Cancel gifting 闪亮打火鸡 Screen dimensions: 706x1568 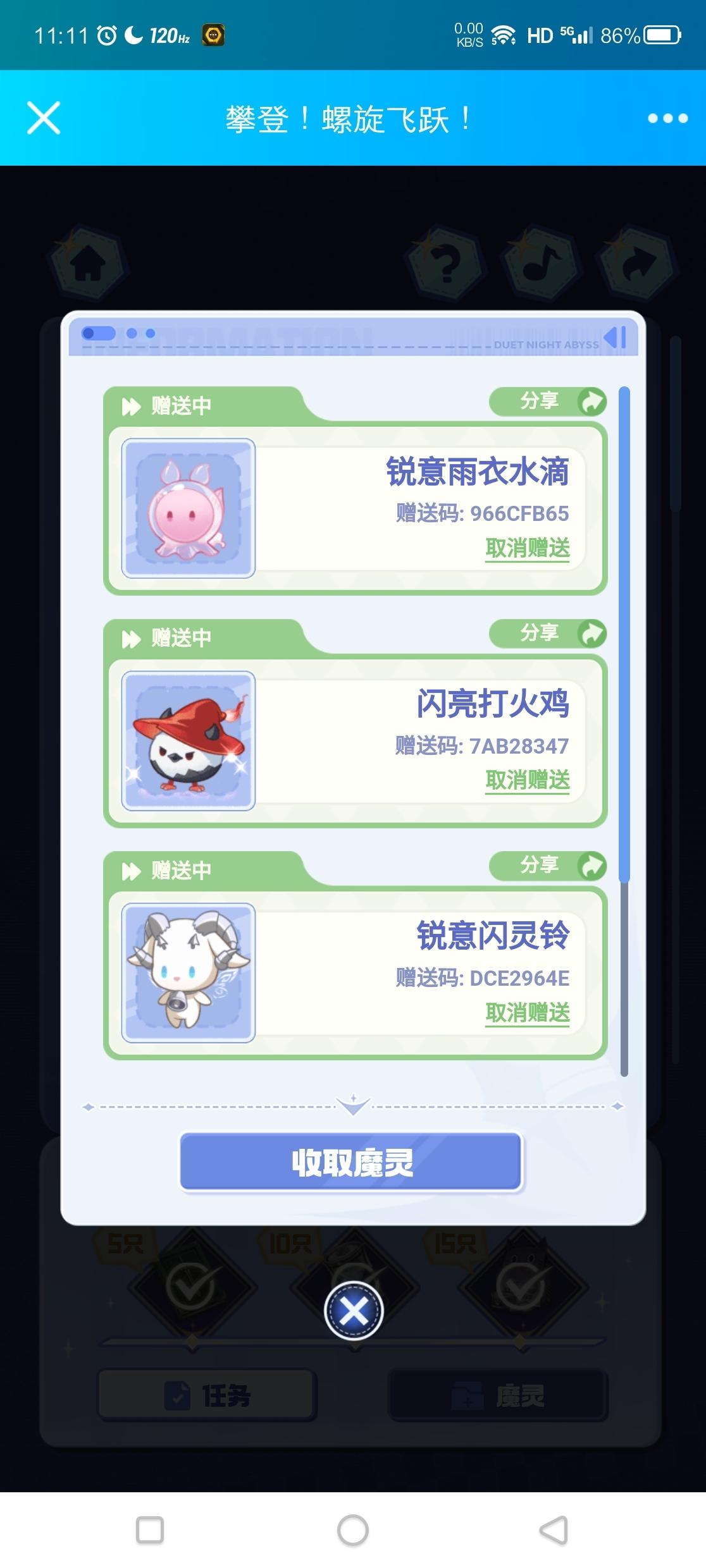pos(528,780)
